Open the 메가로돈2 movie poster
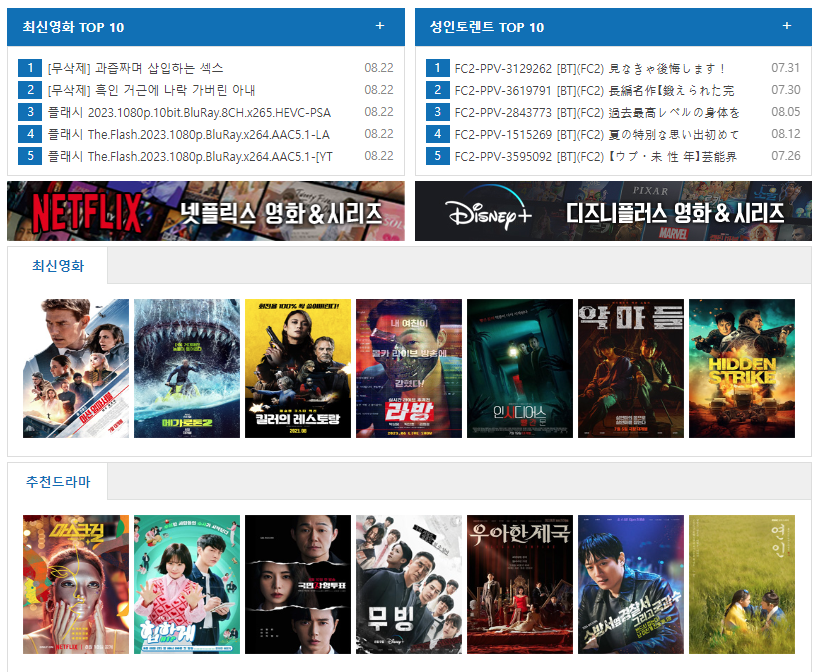Screen dimensions: 817x672 [x=187, y=368]
